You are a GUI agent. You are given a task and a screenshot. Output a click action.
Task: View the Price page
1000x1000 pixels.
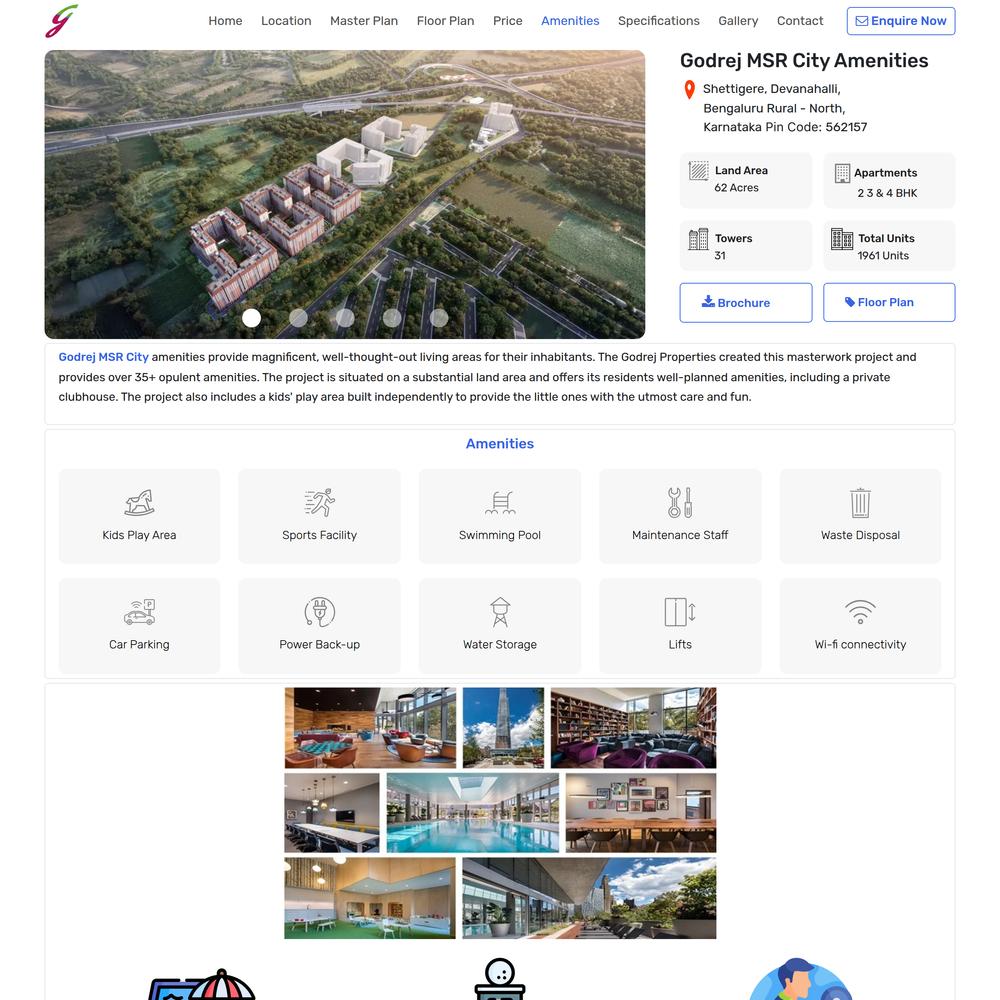click(x=508, y=21)
